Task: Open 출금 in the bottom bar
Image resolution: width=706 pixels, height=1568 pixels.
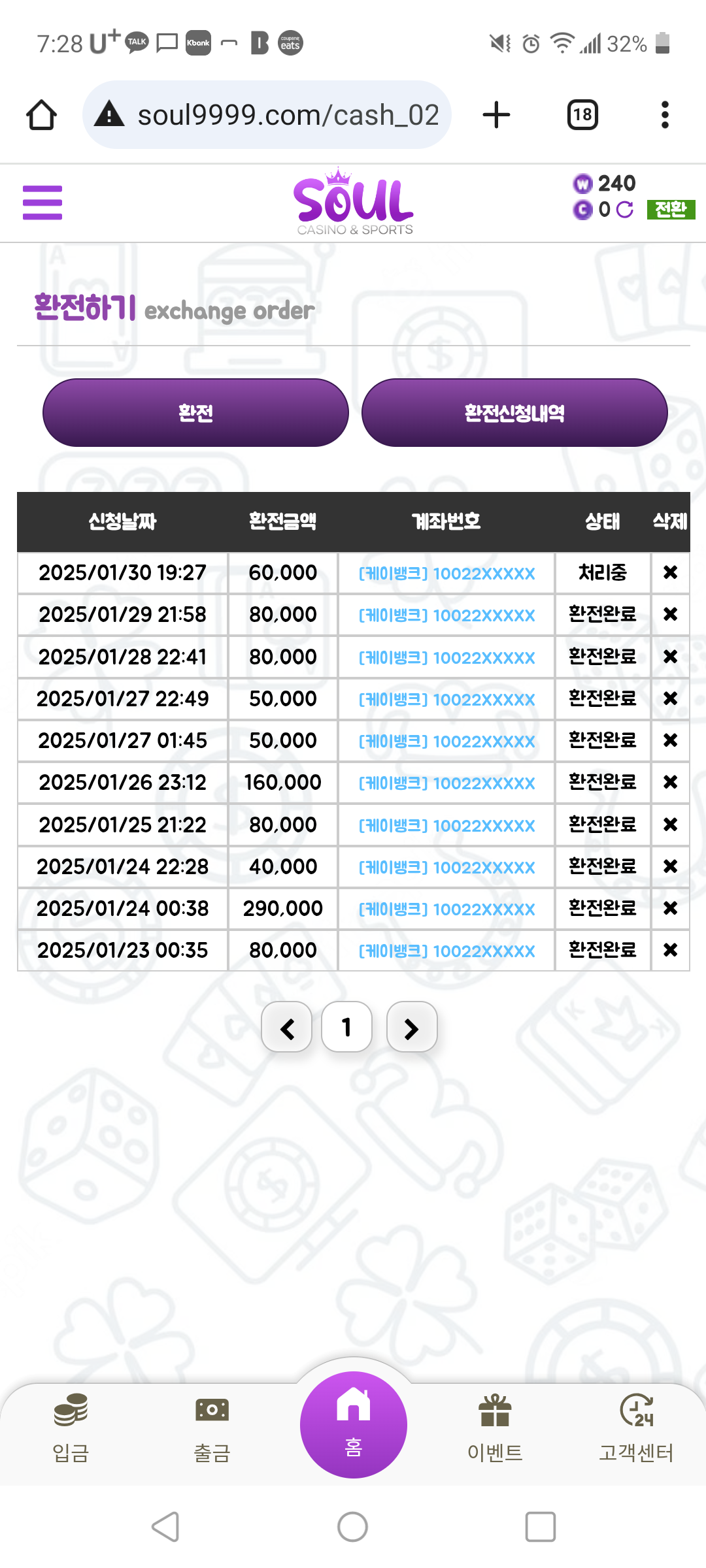Action: [x=212, y=1428]
